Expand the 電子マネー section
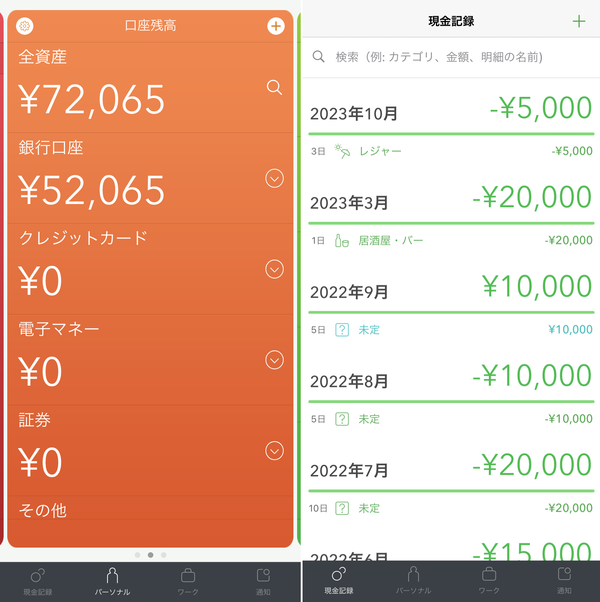Screen dimensions: 600x602 tap(274, 360)
